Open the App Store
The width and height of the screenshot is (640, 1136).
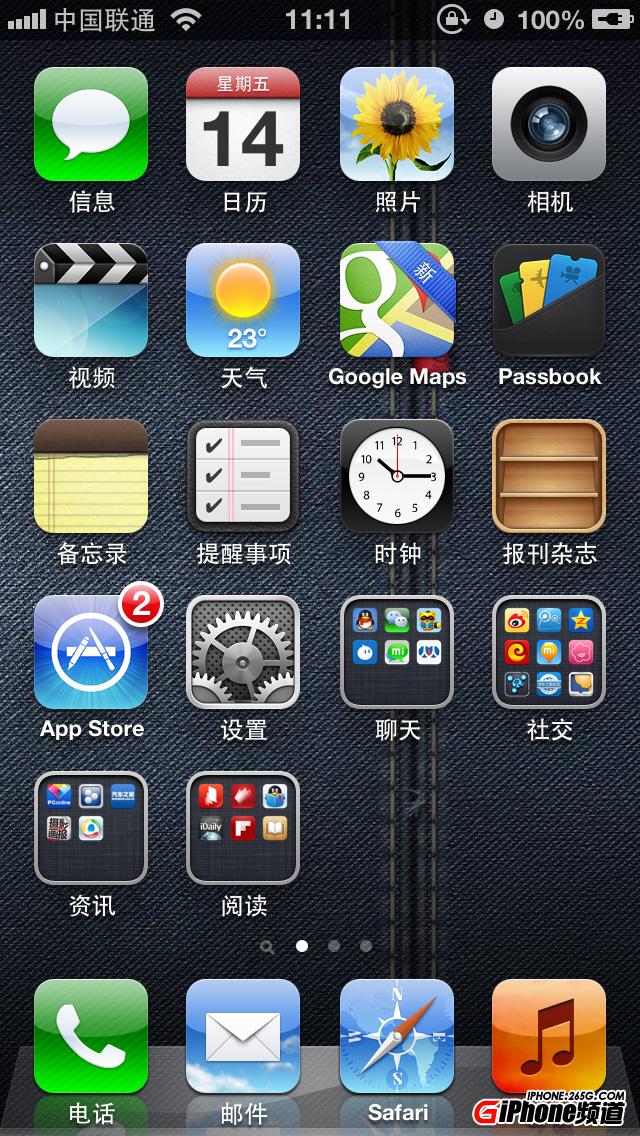pyautogui.click(x=91, y=652)
